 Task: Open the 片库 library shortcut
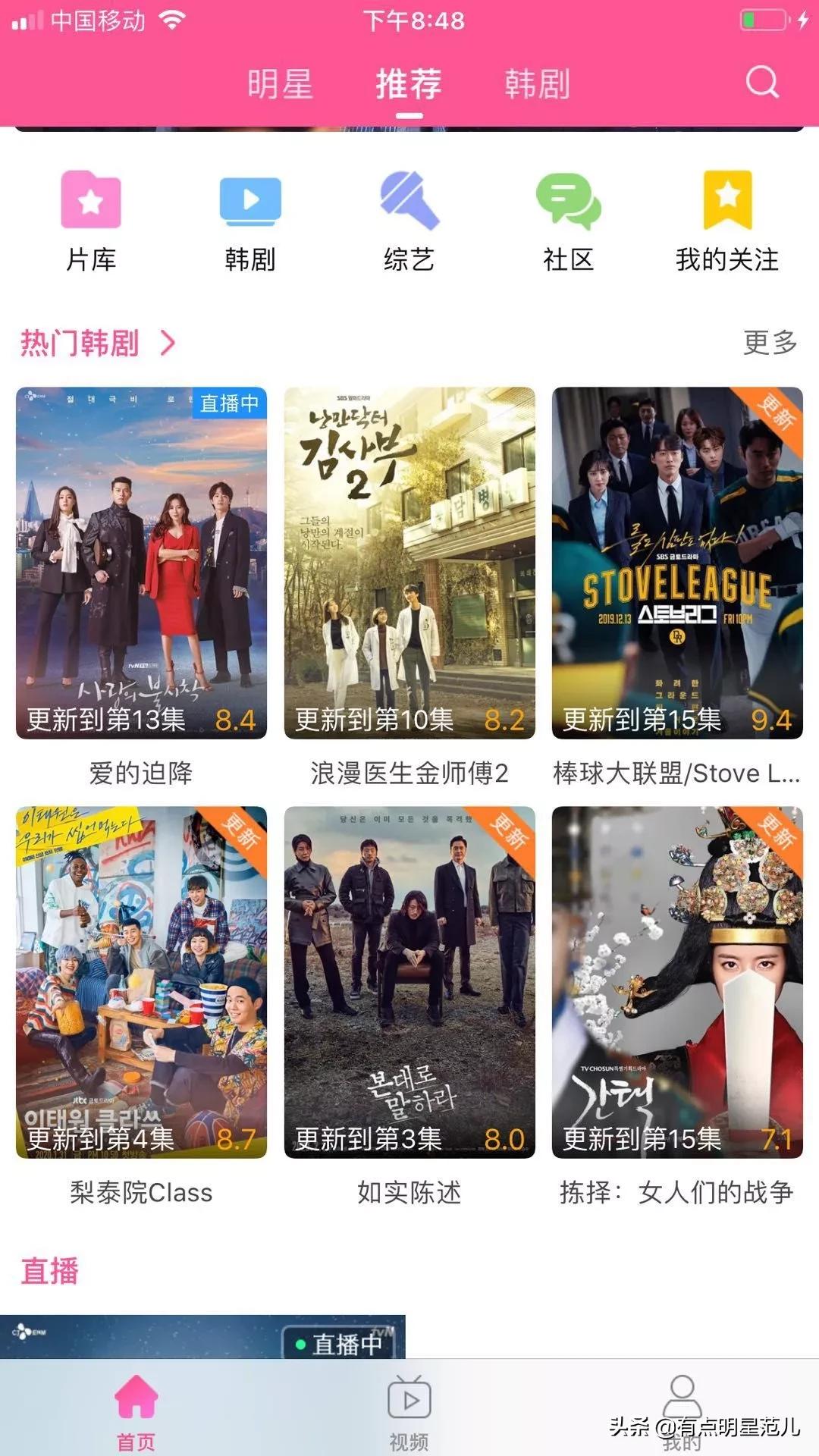point(91,220)
